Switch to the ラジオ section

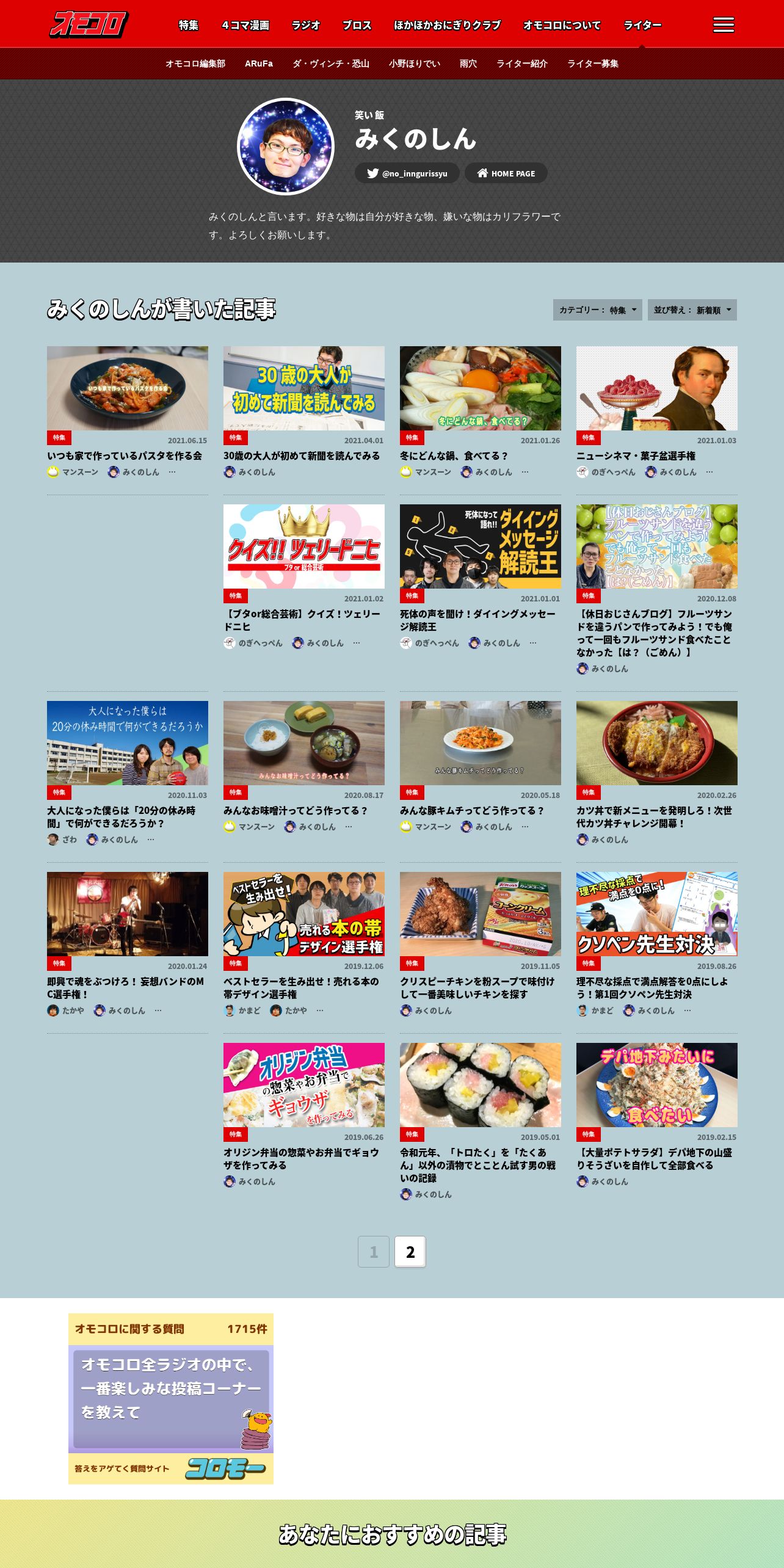306,25
